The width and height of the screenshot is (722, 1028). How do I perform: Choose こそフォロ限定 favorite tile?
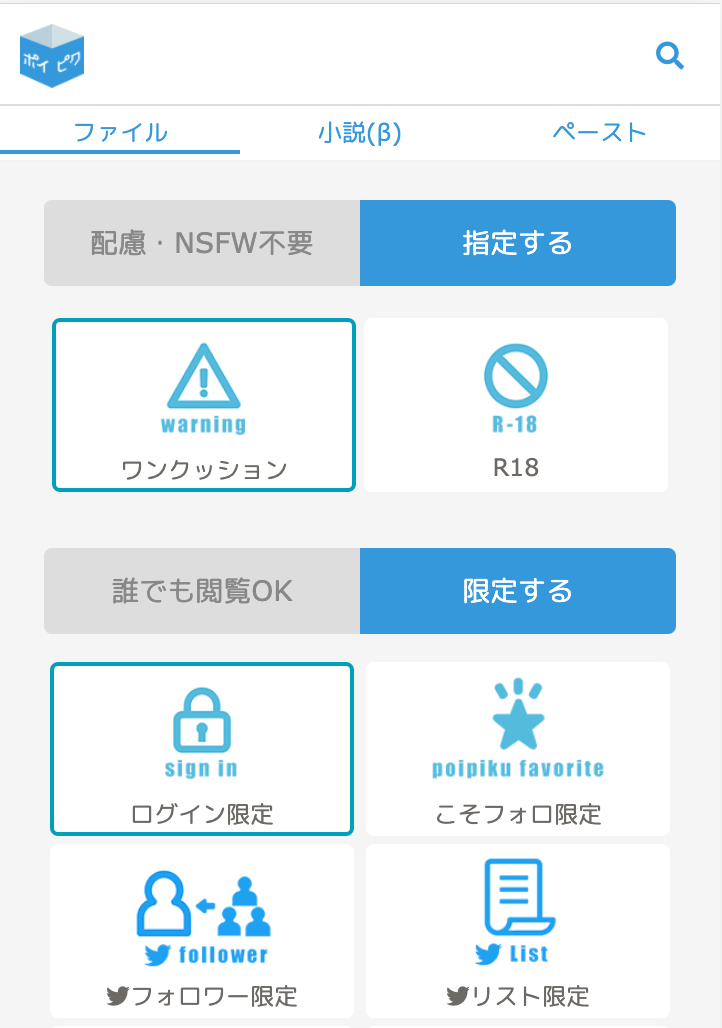pos(517,749)
